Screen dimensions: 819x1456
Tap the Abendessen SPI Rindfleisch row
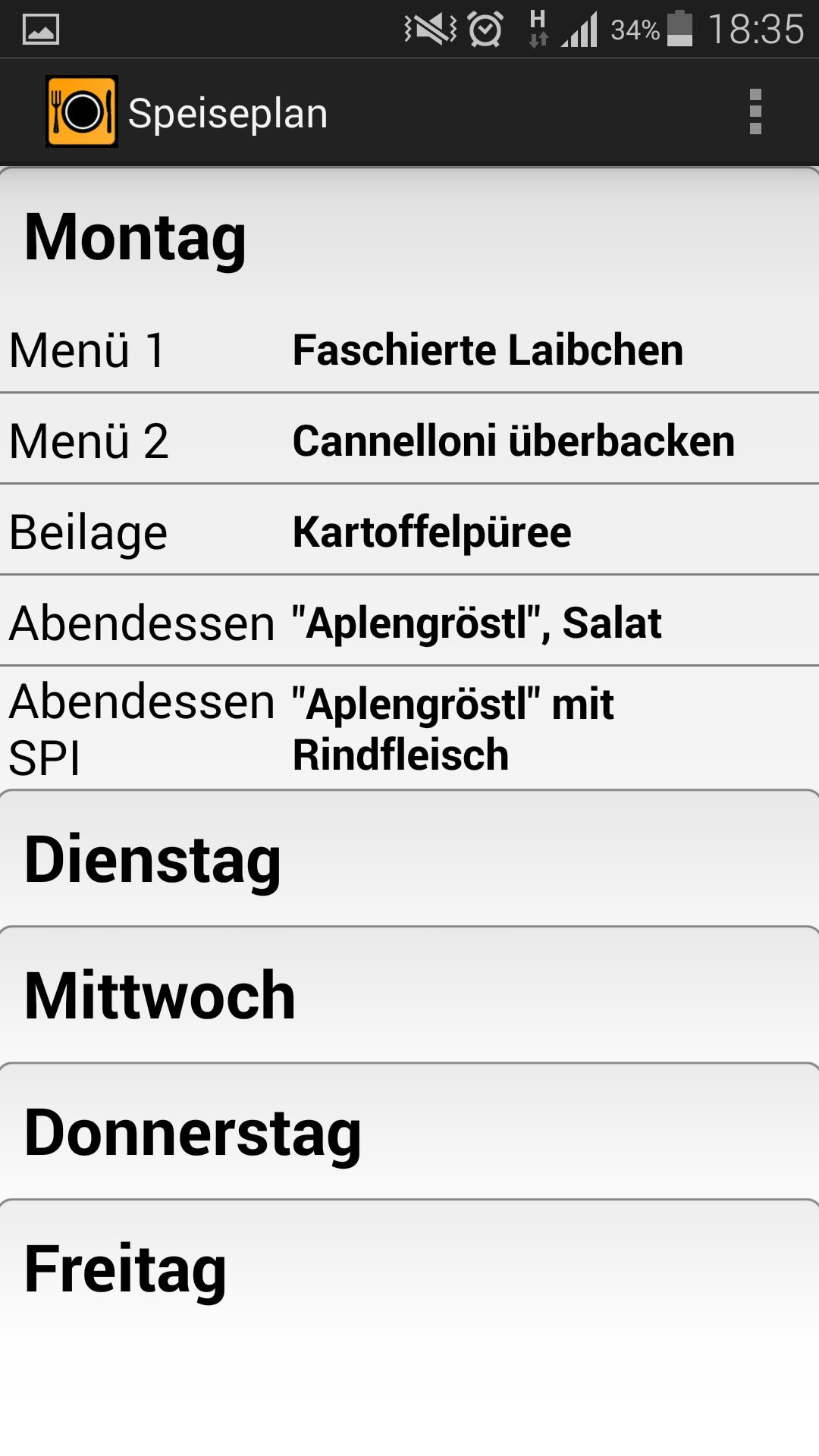[409, 726]
